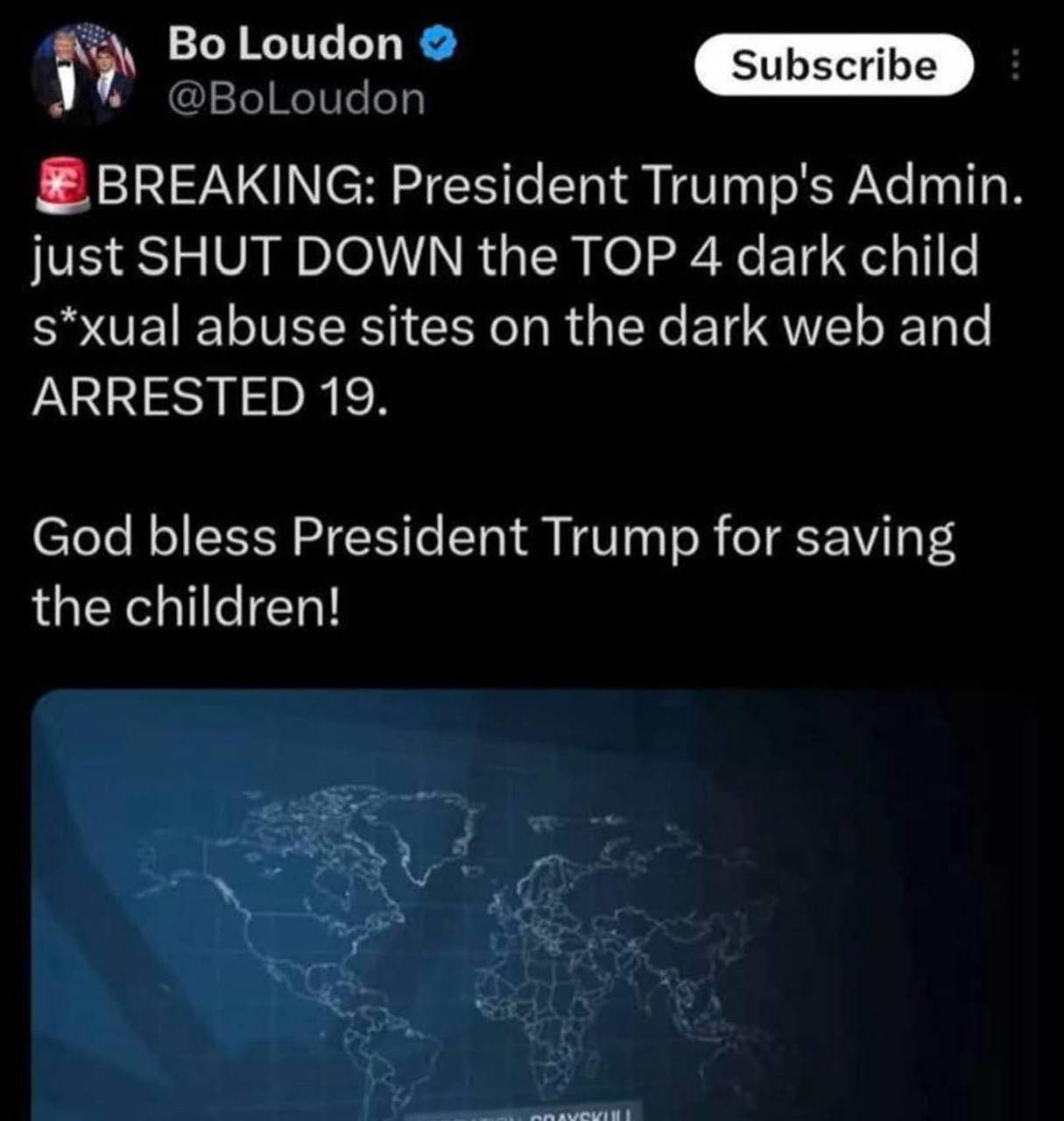Open the post's overflow menu
Screen dimensions: 1064x1121
[1015, 66]
